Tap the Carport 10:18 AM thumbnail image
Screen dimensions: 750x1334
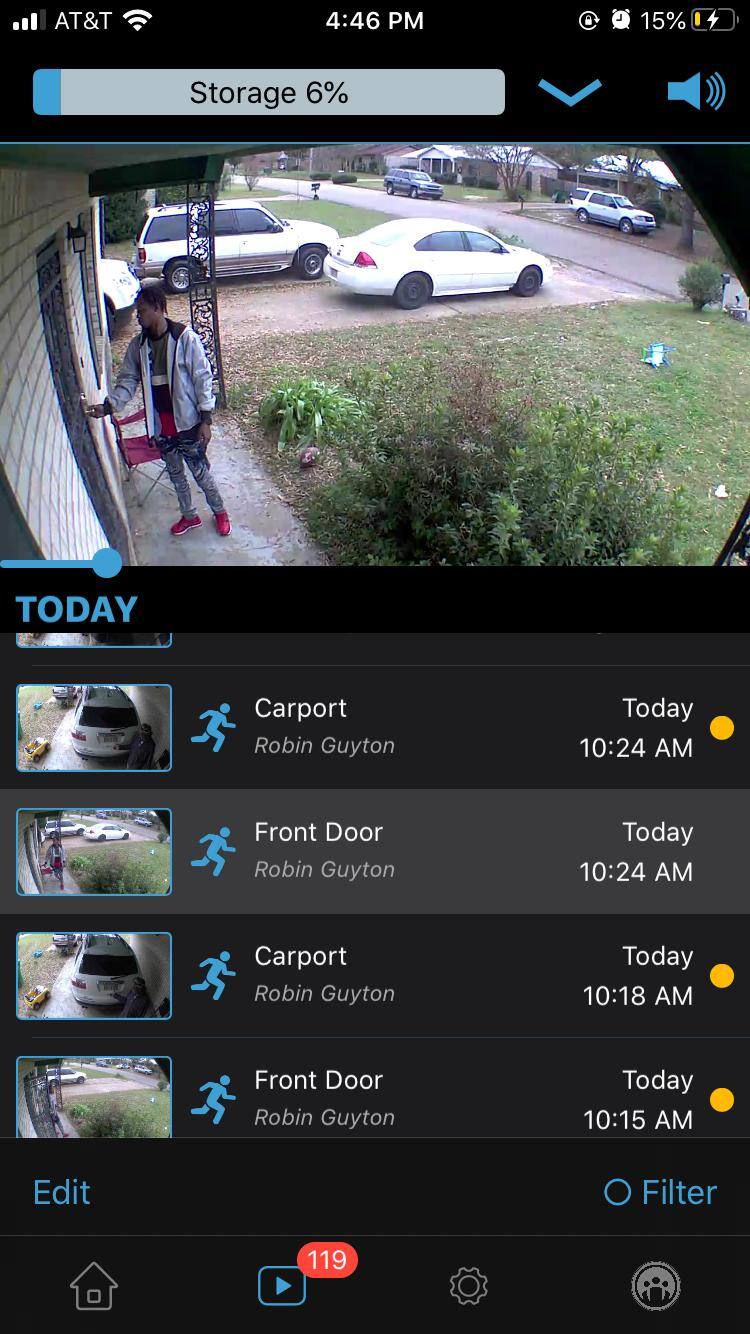tap(94, 975)
